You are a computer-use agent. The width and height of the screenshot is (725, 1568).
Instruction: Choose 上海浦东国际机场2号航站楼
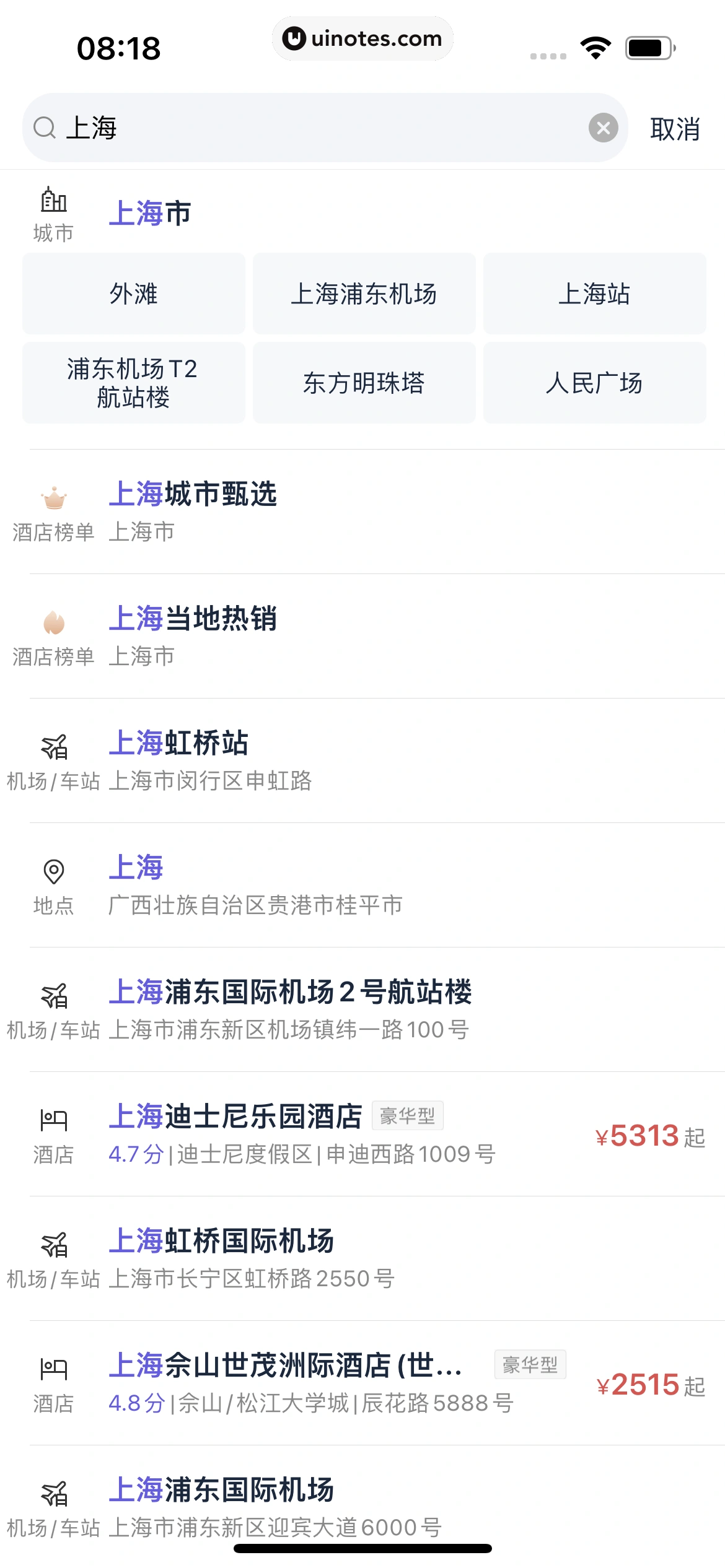[290, 1009]
